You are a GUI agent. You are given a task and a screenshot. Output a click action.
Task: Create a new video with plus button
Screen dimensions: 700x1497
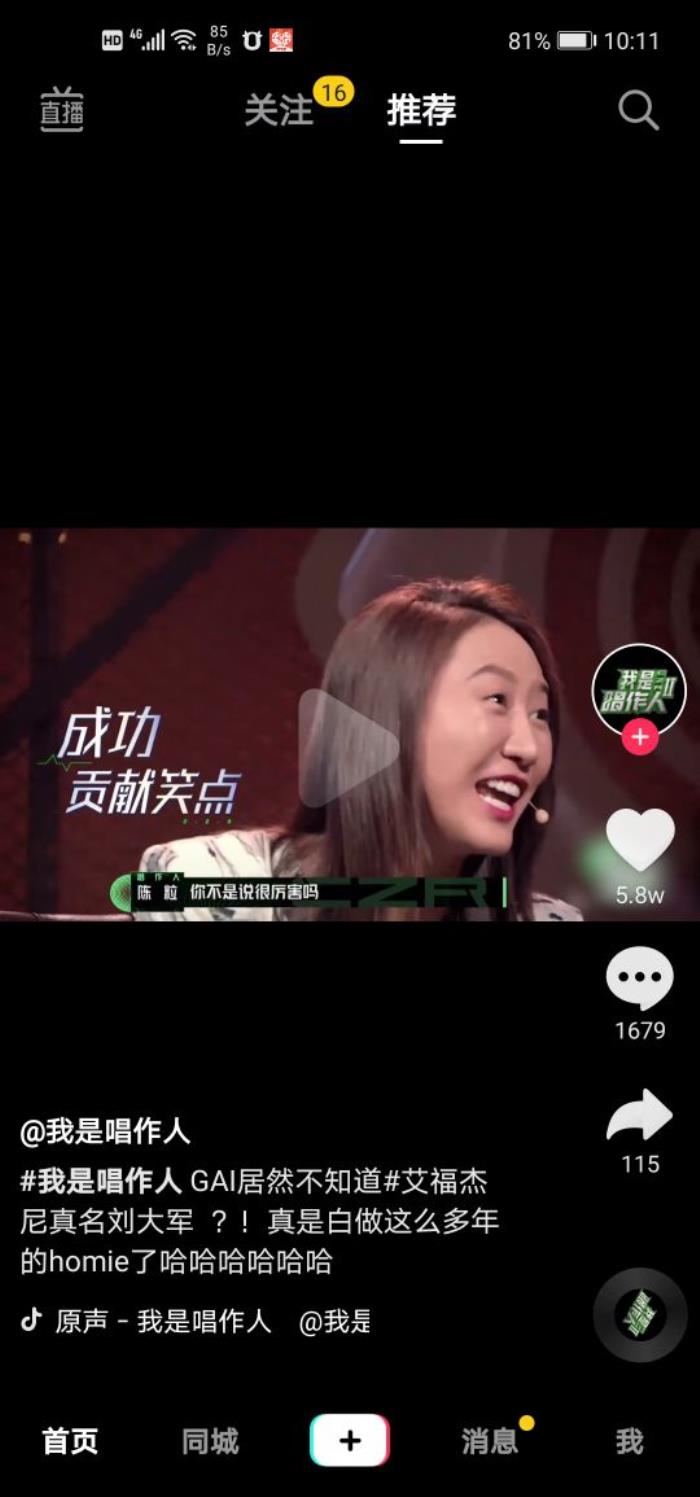350,1441
